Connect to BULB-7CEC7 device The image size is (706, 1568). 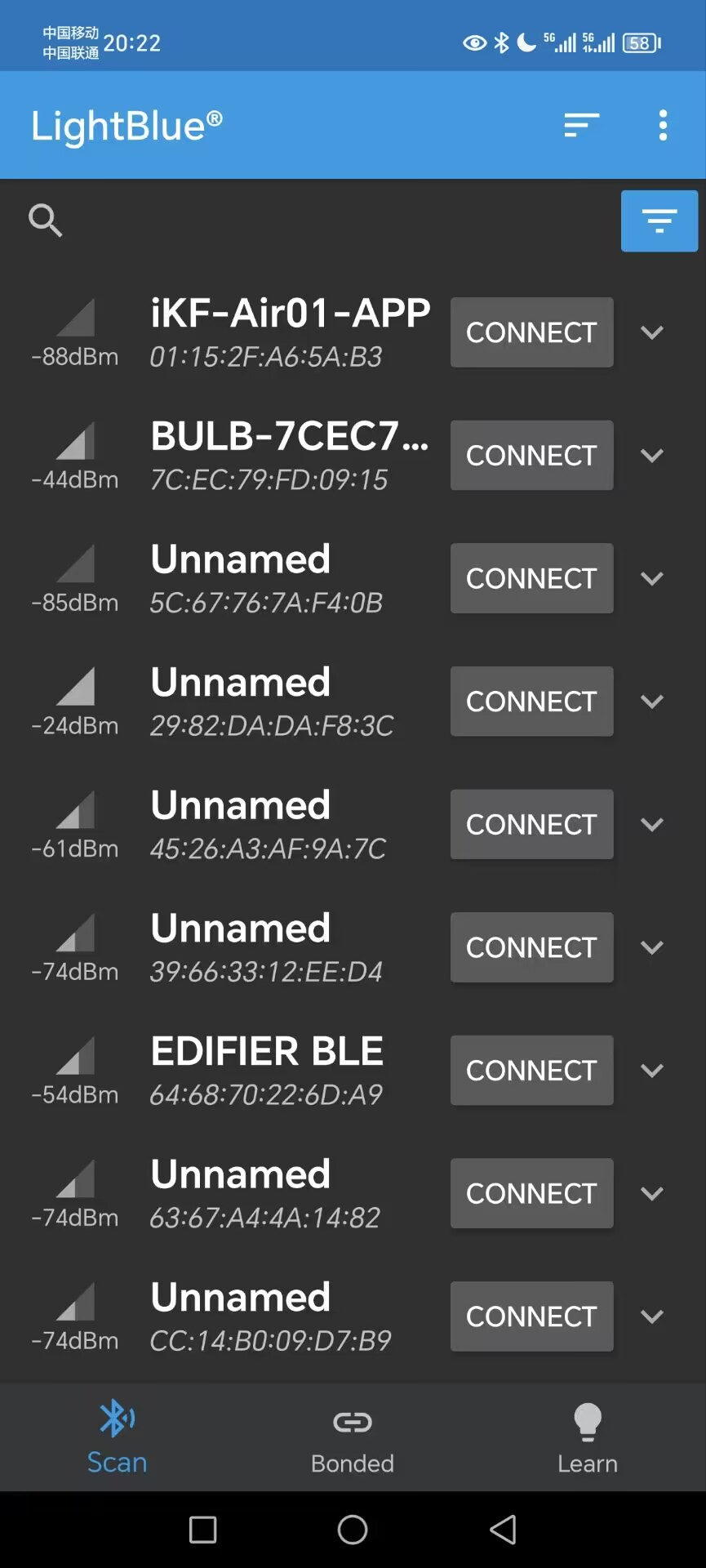pyautogui.click(x=531, y=456)
